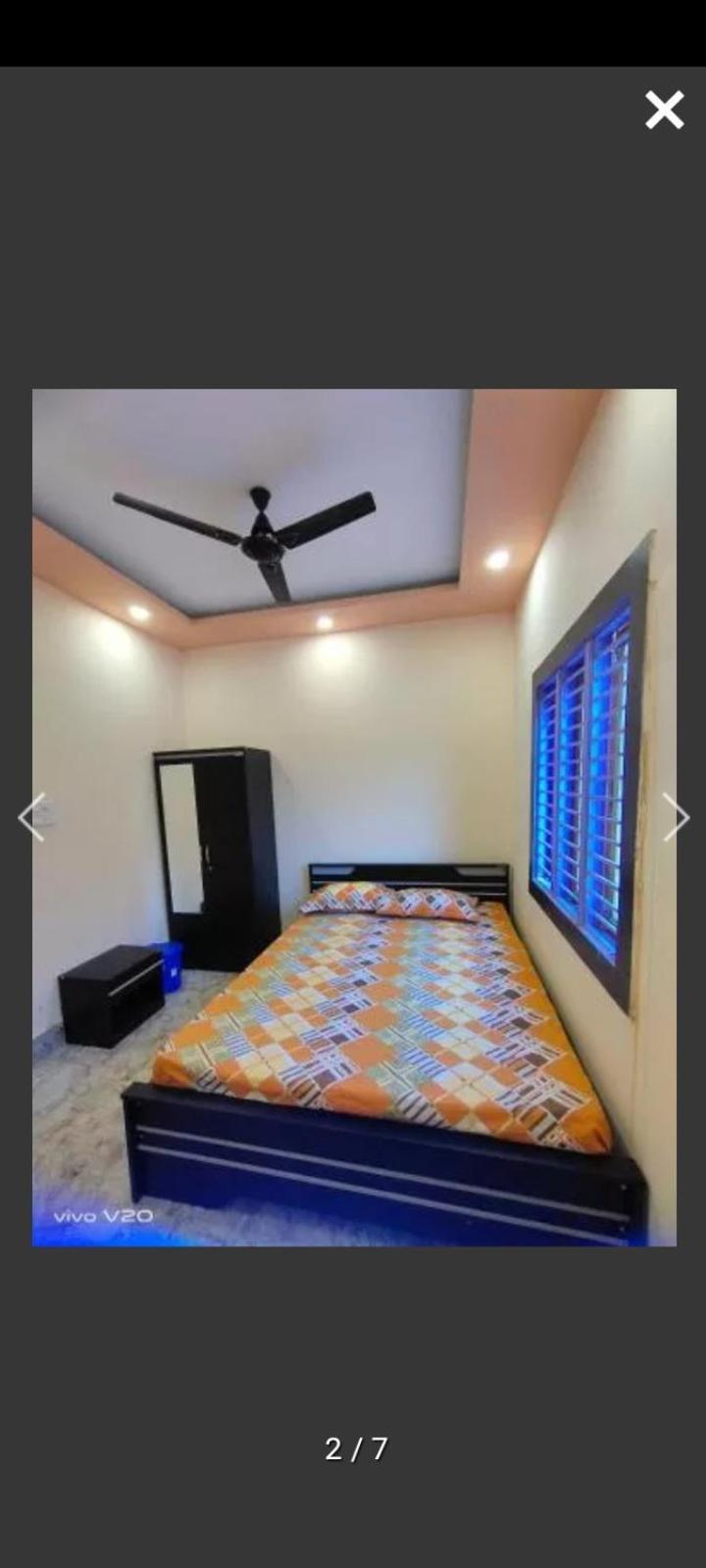Go to the previous photo
This screenshot has height=1568, width=706.
(30, 817)
